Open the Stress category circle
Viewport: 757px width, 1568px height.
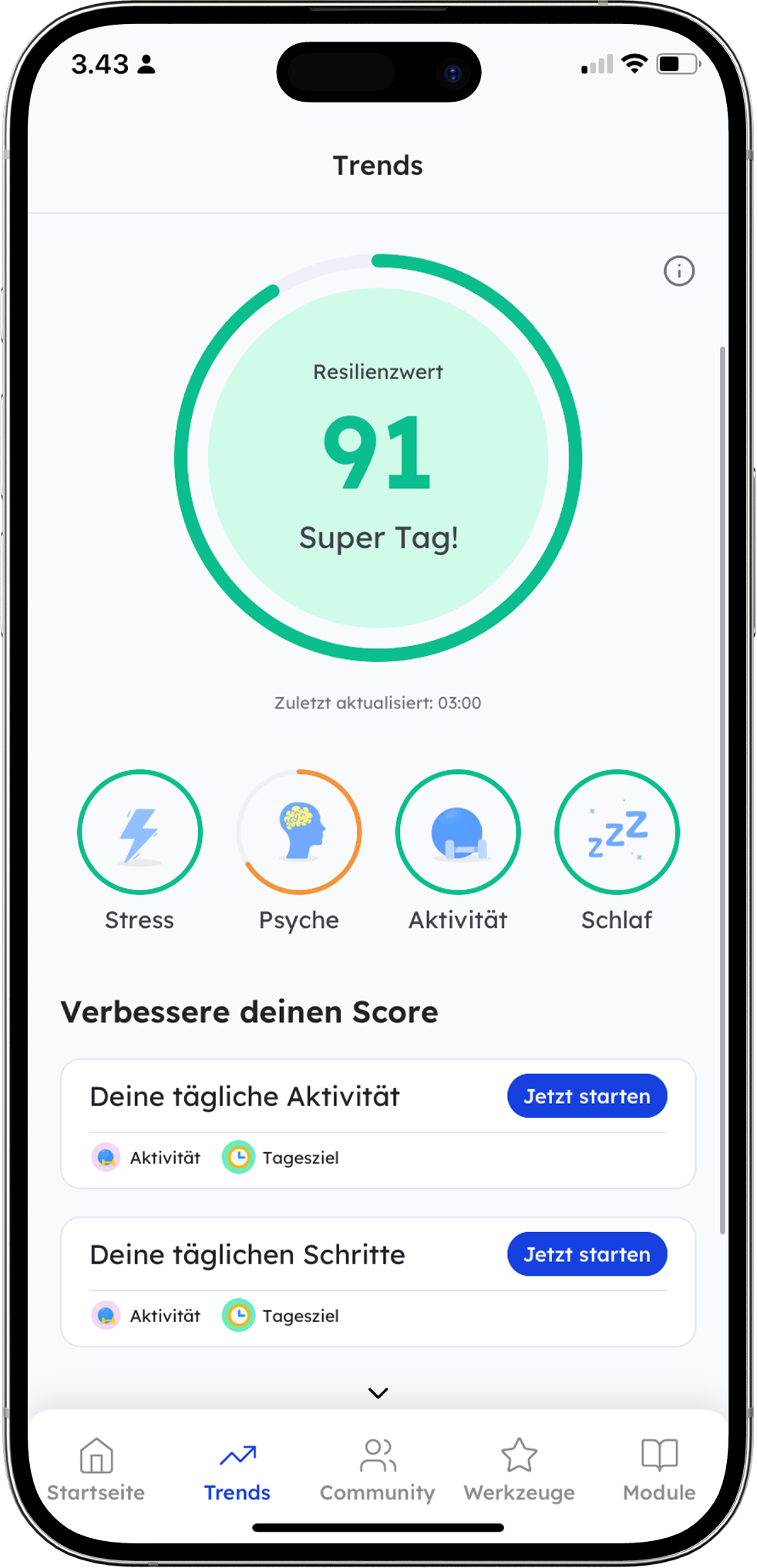140,832
